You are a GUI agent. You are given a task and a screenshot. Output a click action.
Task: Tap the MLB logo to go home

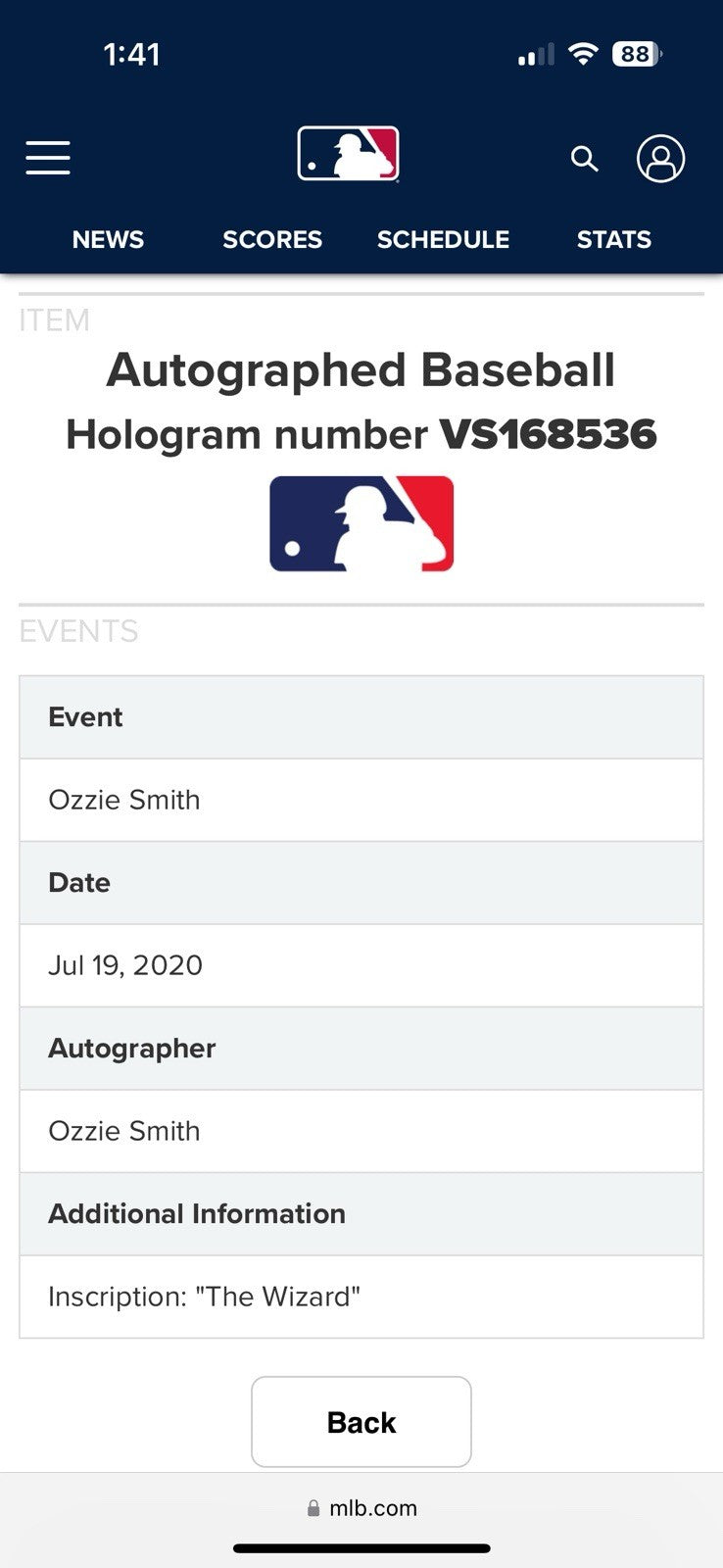click(348, 154)
